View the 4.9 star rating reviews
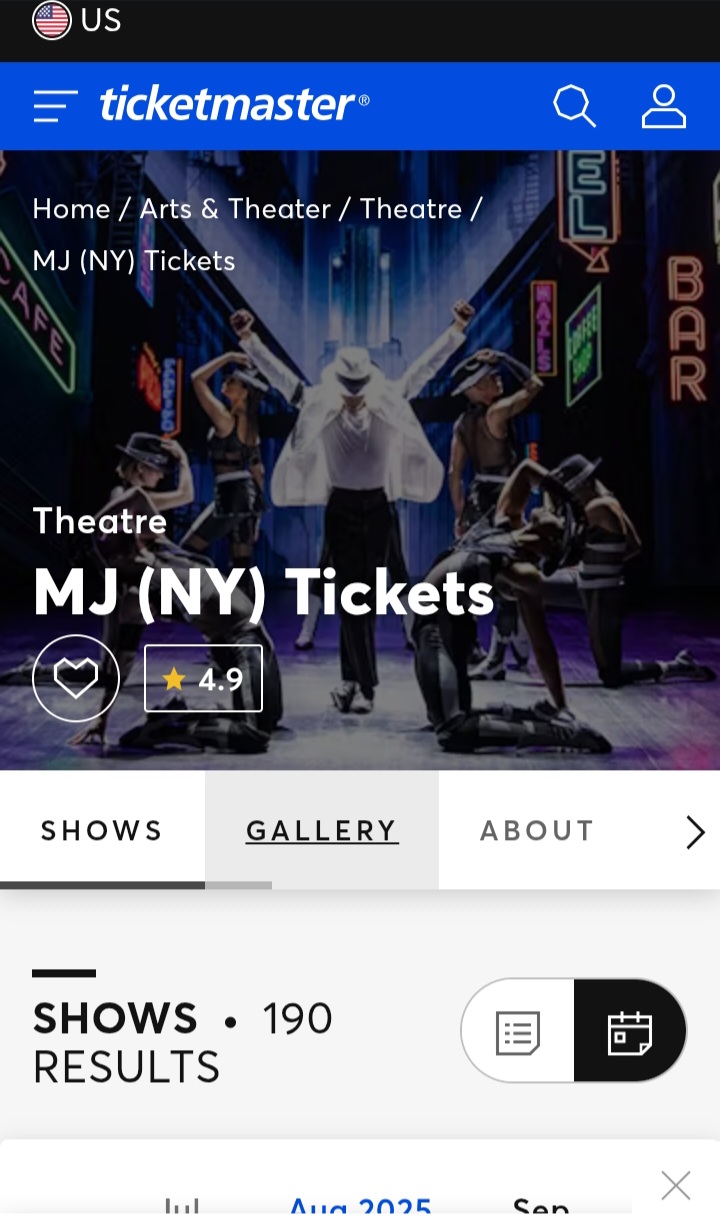This screenshot has height=1215, width=720. point(203,679)
